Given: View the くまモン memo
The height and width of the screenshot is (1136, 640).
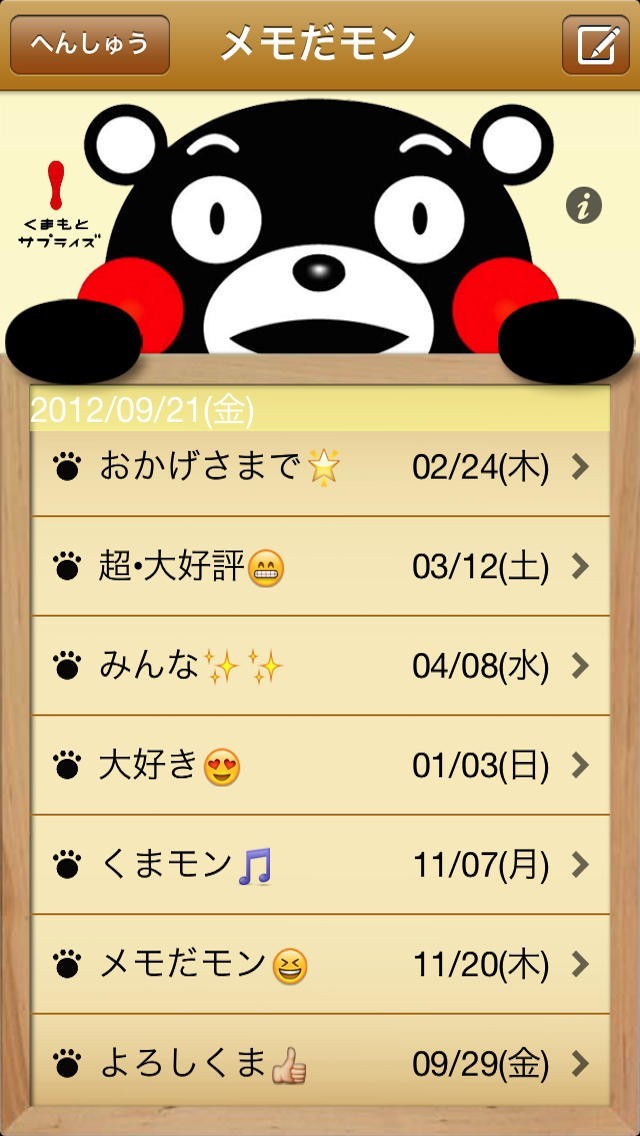Looking at the screenshot, I should click(320, 865).
